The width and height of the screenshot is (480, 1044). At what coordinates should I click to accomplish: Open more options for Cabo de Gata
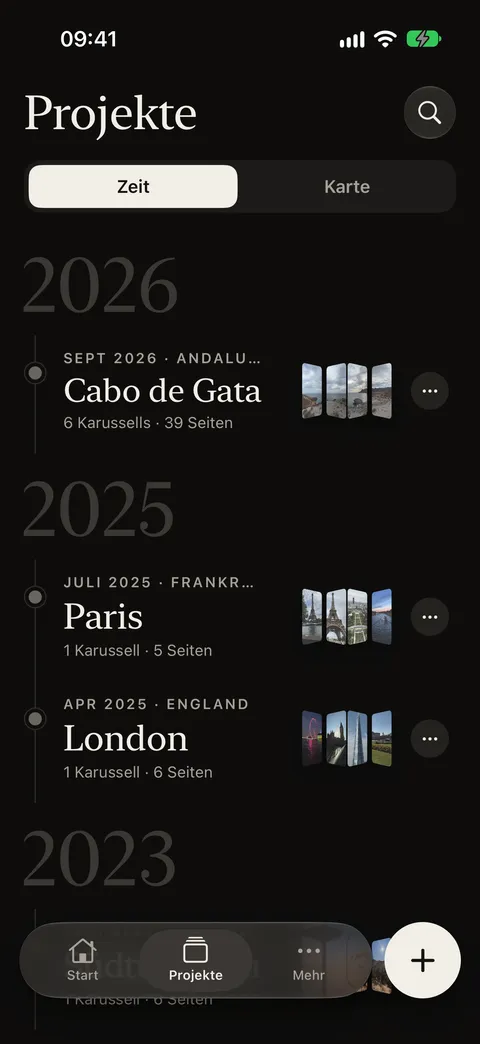coord(429,391)
